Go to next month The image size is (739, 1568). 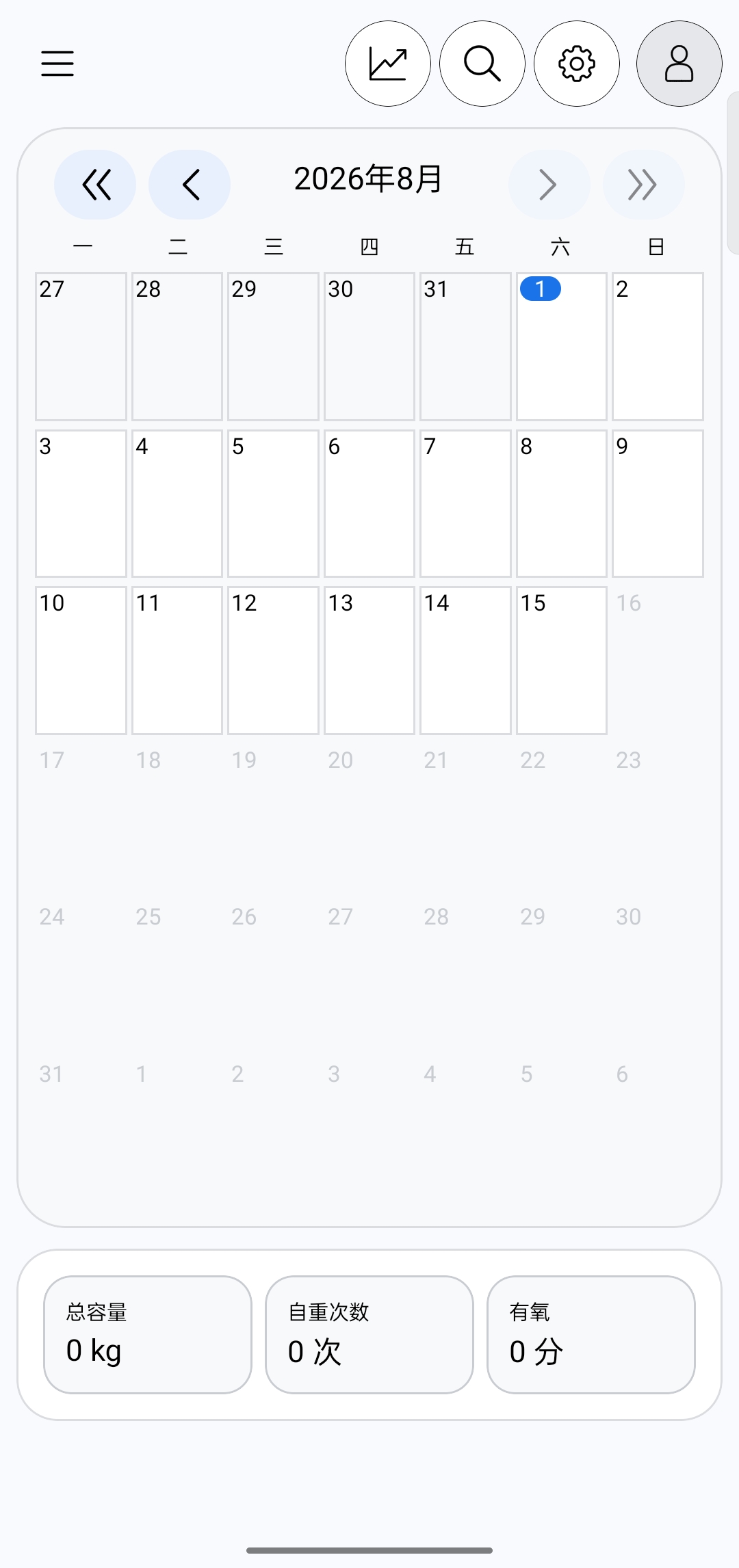(549, 185)
